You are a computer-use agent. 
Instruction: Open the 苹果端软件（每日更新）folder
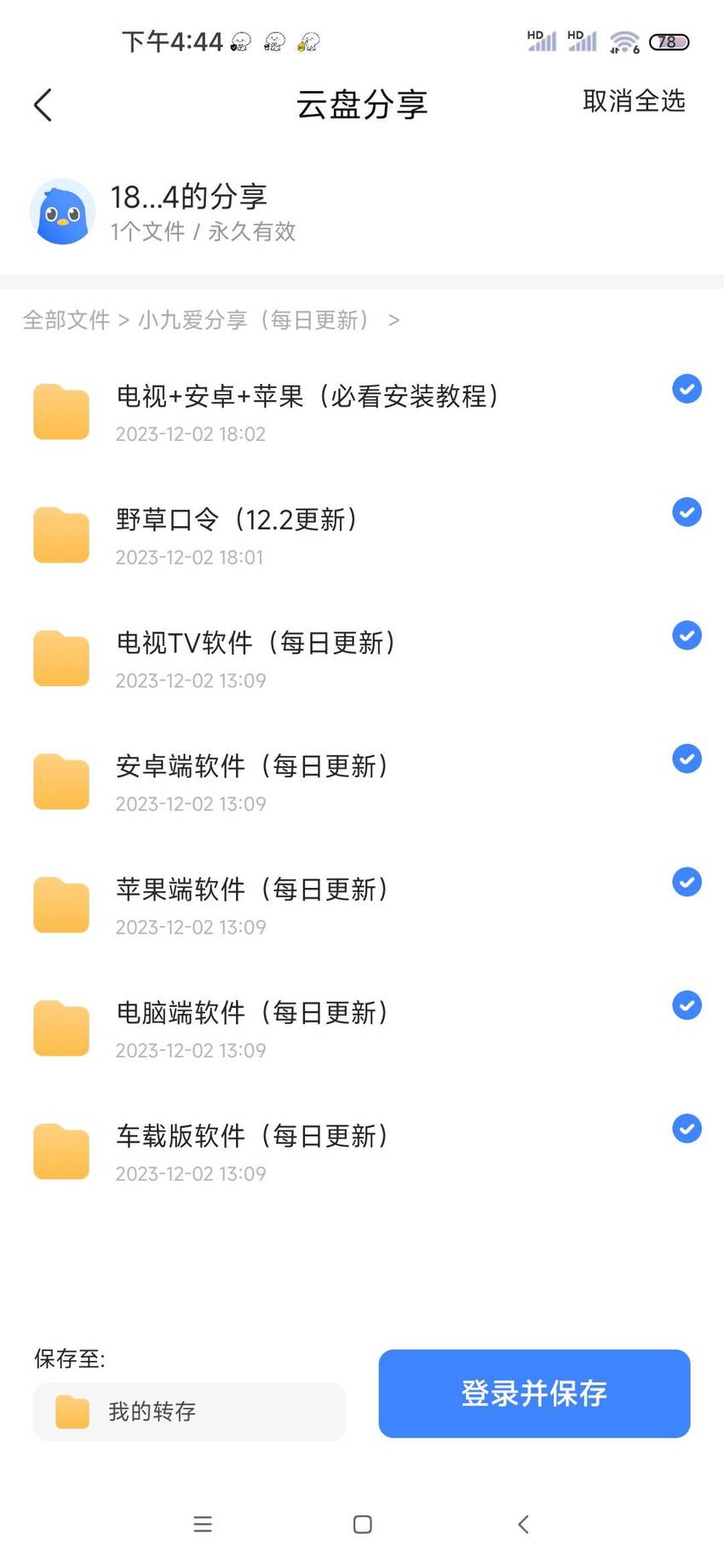362,906
